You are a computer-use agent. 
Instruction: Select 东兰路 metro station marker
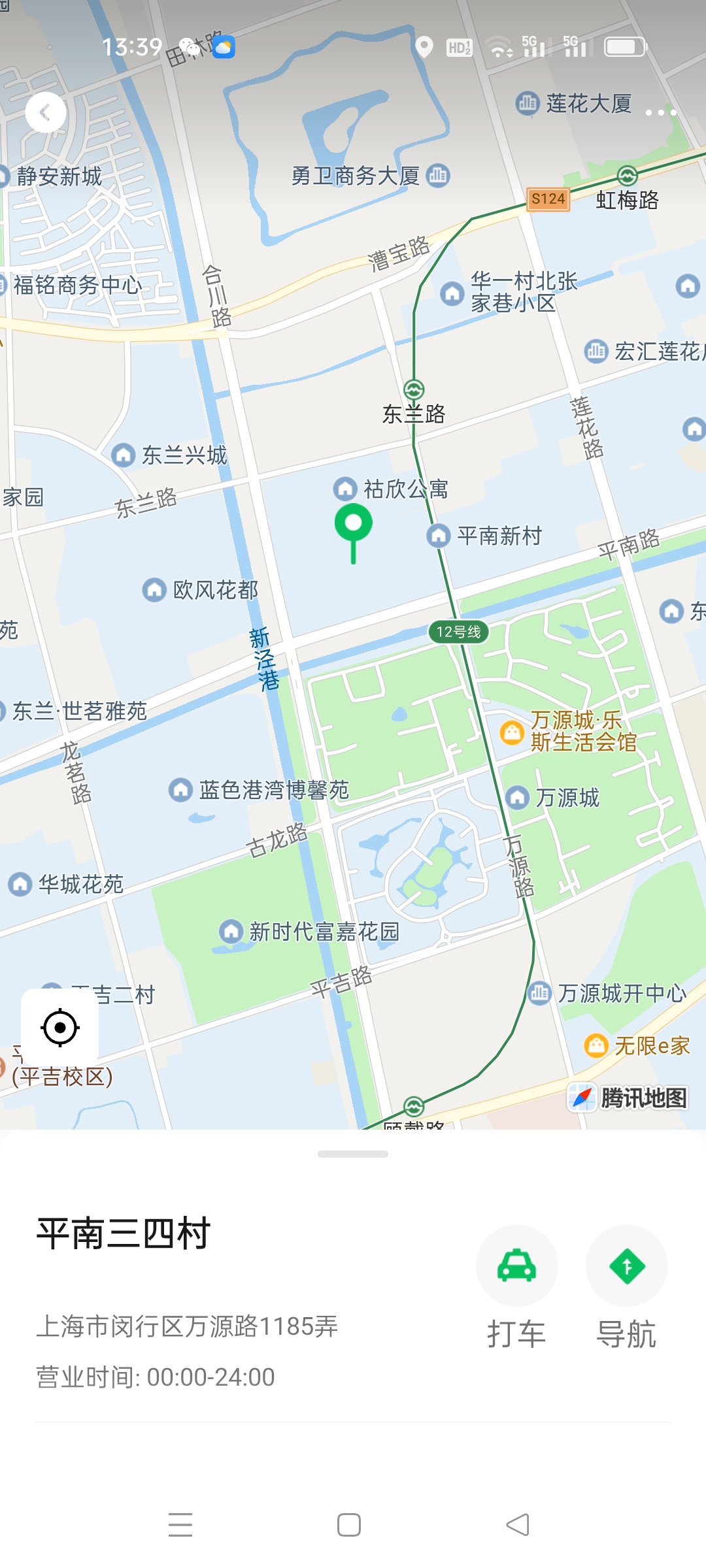414,390
